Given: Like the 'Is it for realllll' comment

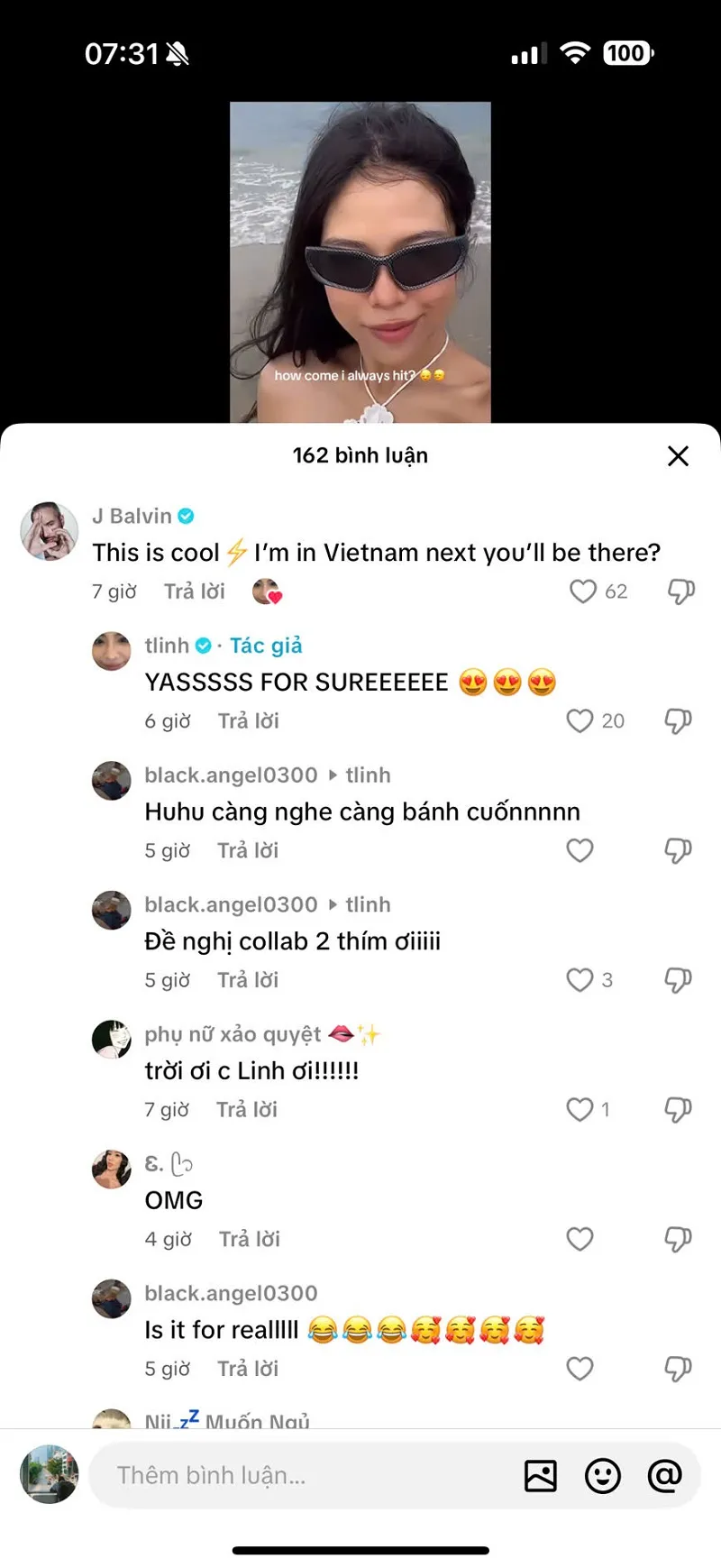Looking at the screenshot, I should (580, 1369).
